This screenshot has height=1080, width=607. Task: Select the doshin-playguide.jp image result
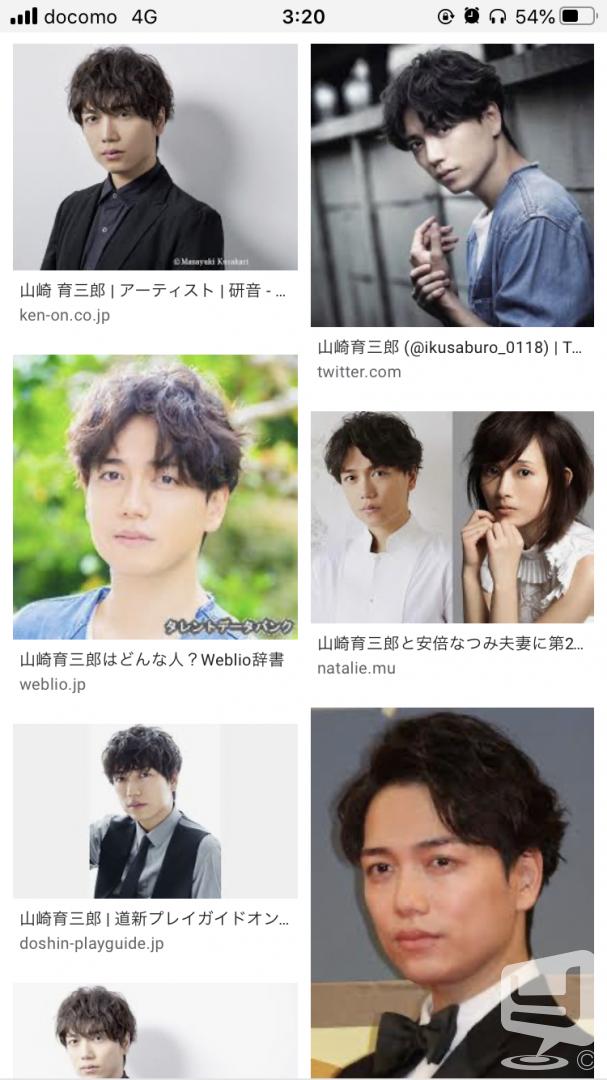point(155,811)
